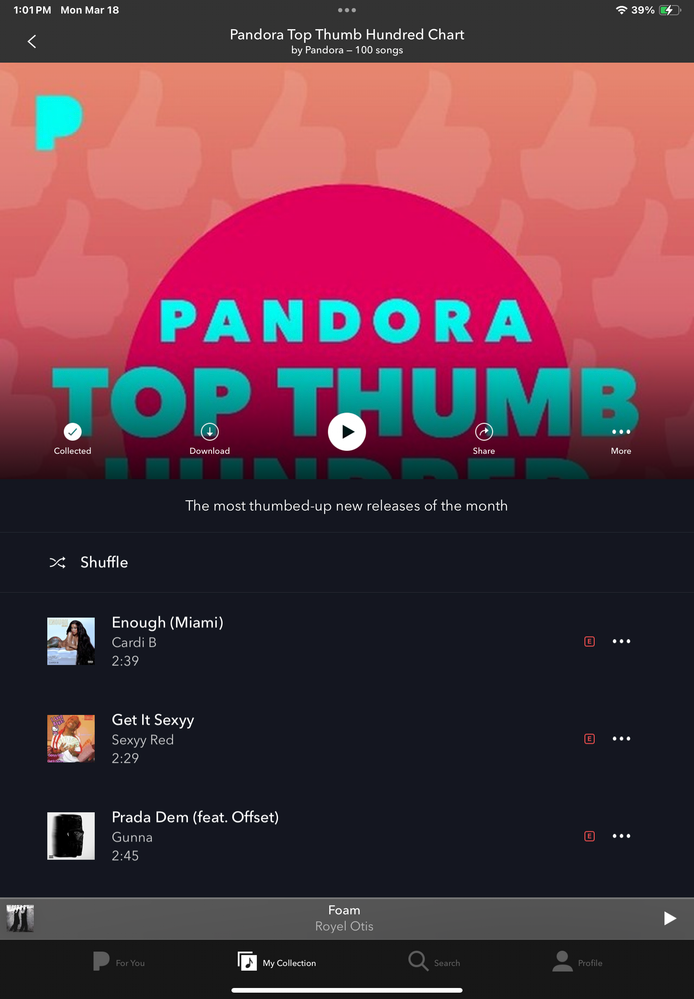Switch to the For You tab
Screen dimensions: 694x999
pos(119,962)
